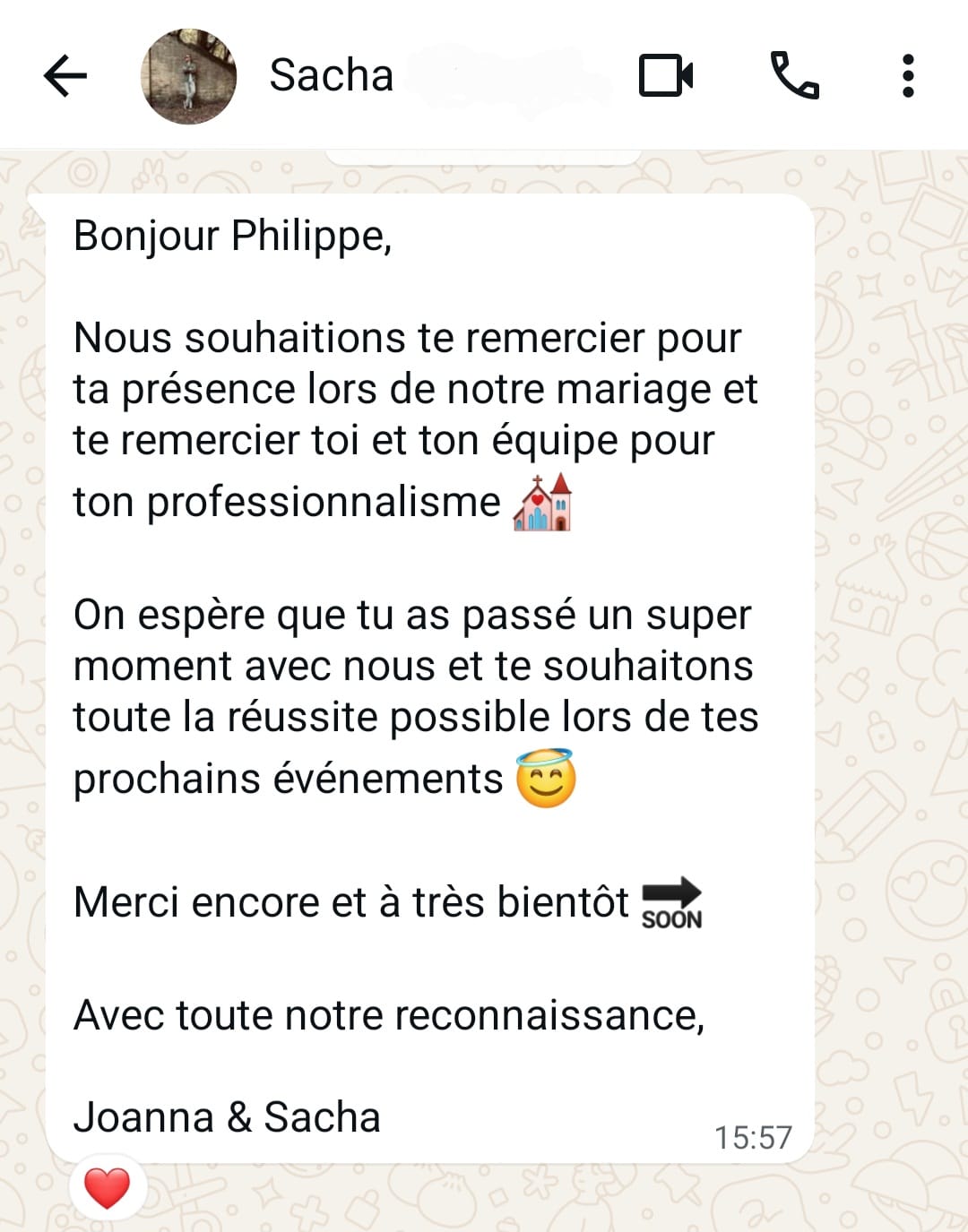Open Sacha's contact info
Image resolution: width=968 pixels, height=1232 pixels.
332,75
